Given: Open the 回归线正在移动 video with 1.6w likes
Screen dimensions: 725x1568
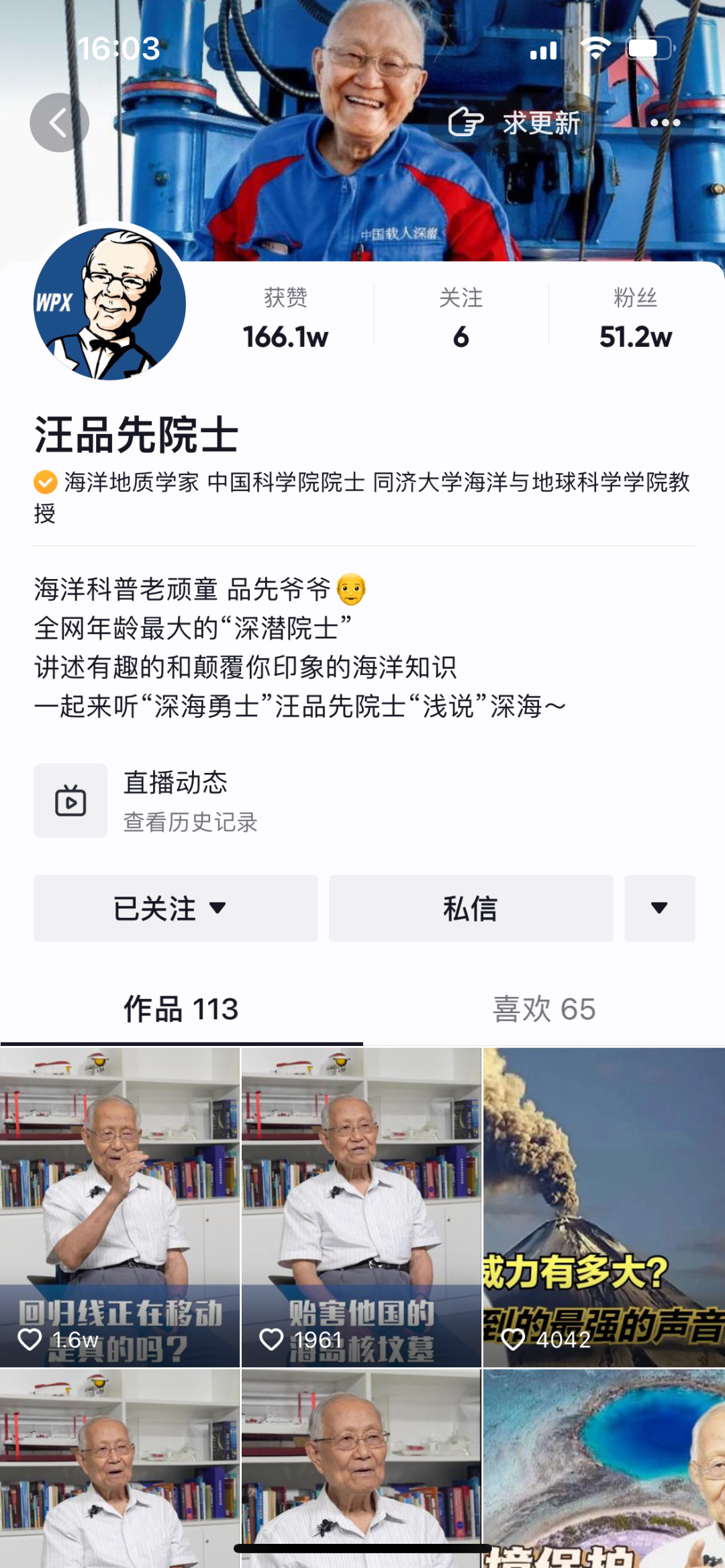Looking at the screenshot, I should [119, 1208].
